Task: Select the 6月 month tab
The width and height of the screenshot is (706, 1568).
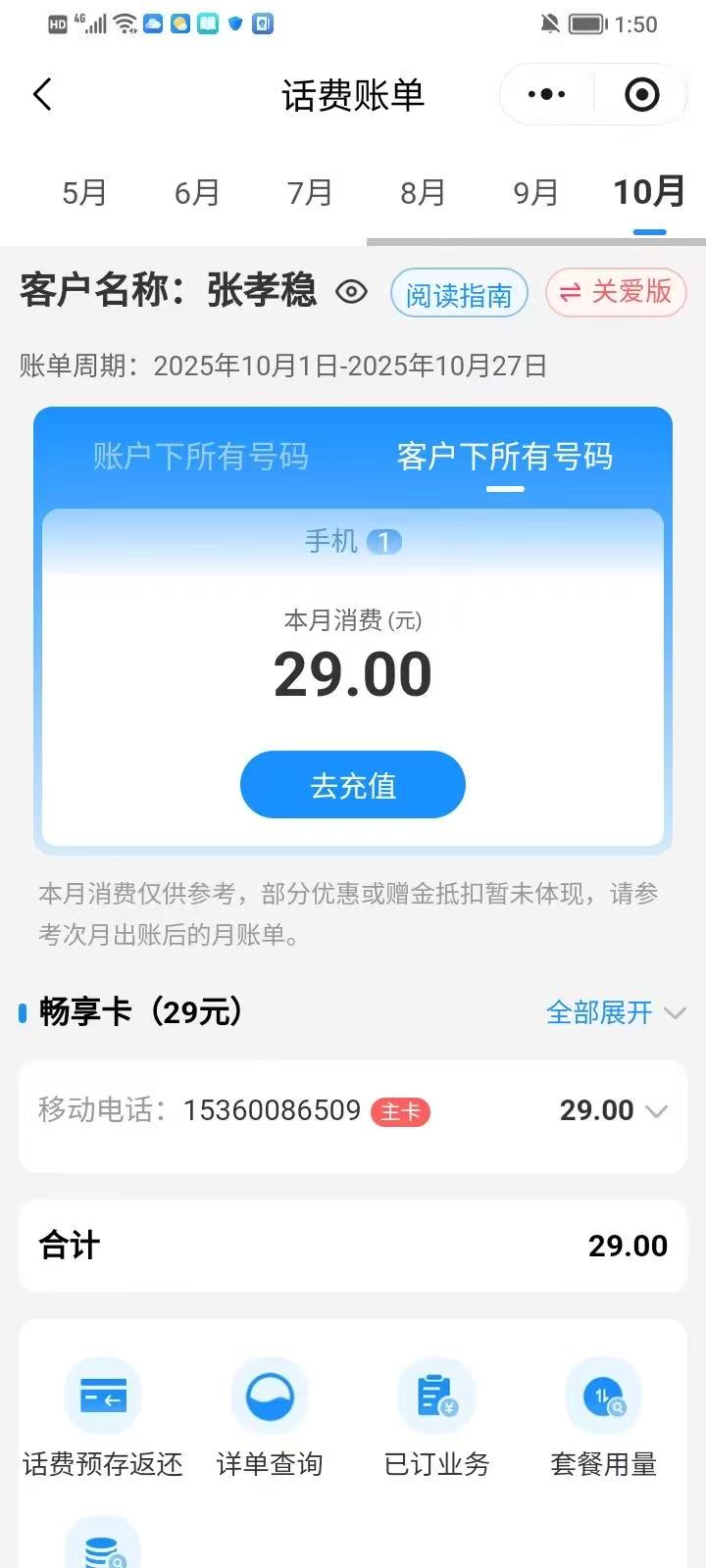Action: tap(197, 193)
